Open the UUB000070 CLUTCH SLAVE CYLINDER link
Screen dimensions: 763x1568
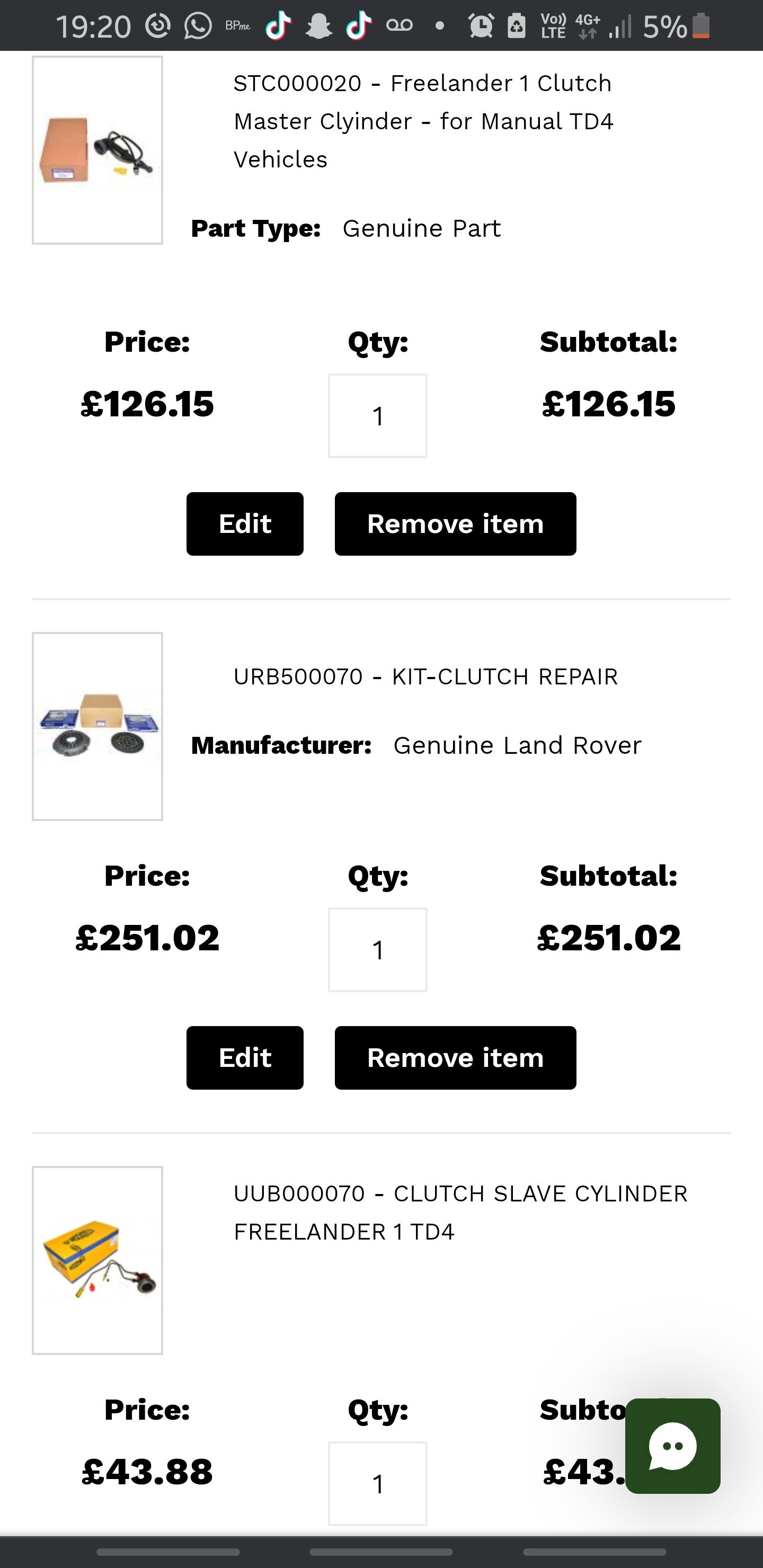tap(460, 1213)
